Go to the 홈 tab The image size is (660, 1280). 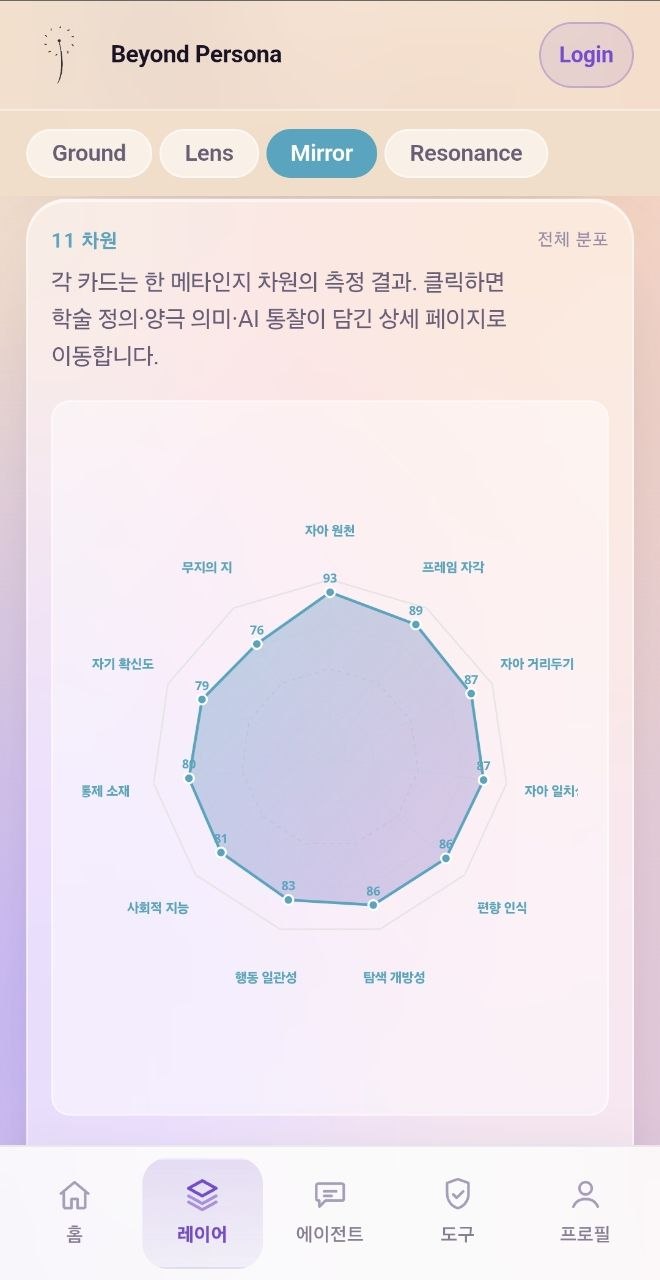click(75, 1212)
